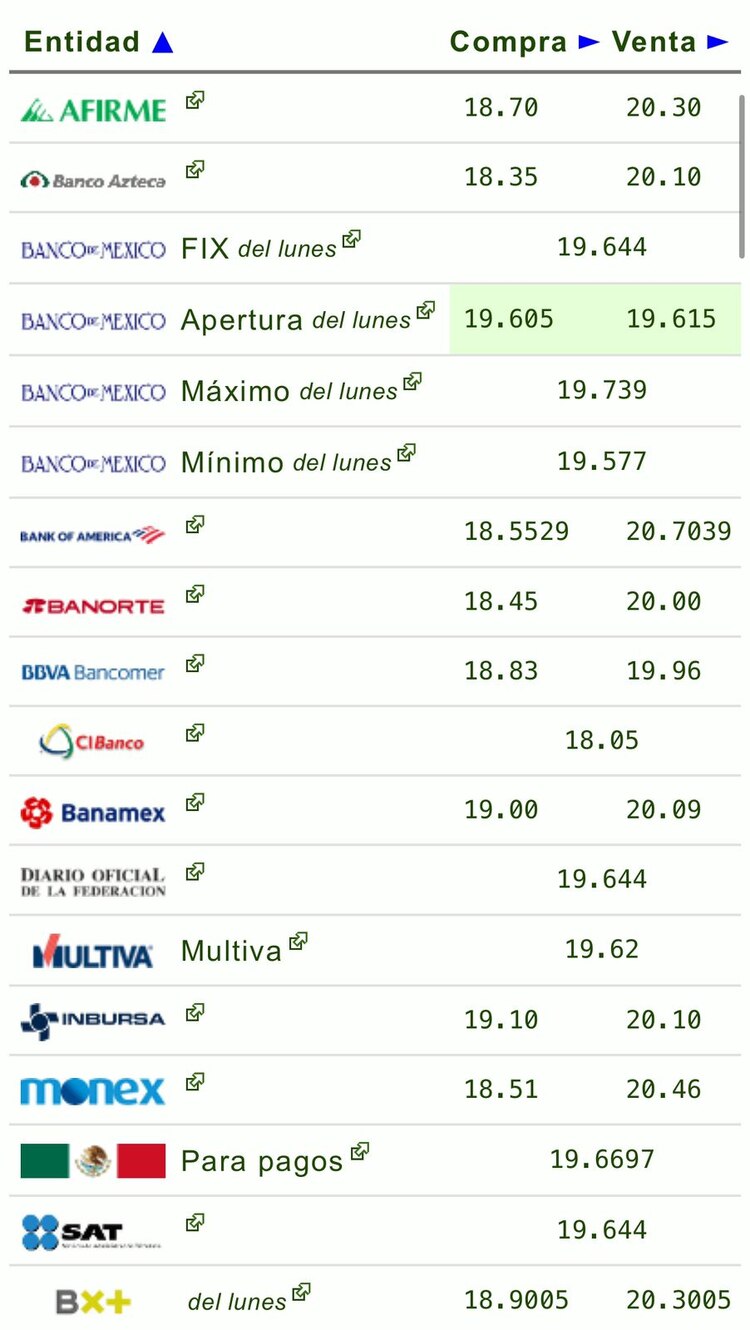Open the external link for FIX del lunes
Viewport: 750px width, 1330px height.
click(x=350, y=238)
